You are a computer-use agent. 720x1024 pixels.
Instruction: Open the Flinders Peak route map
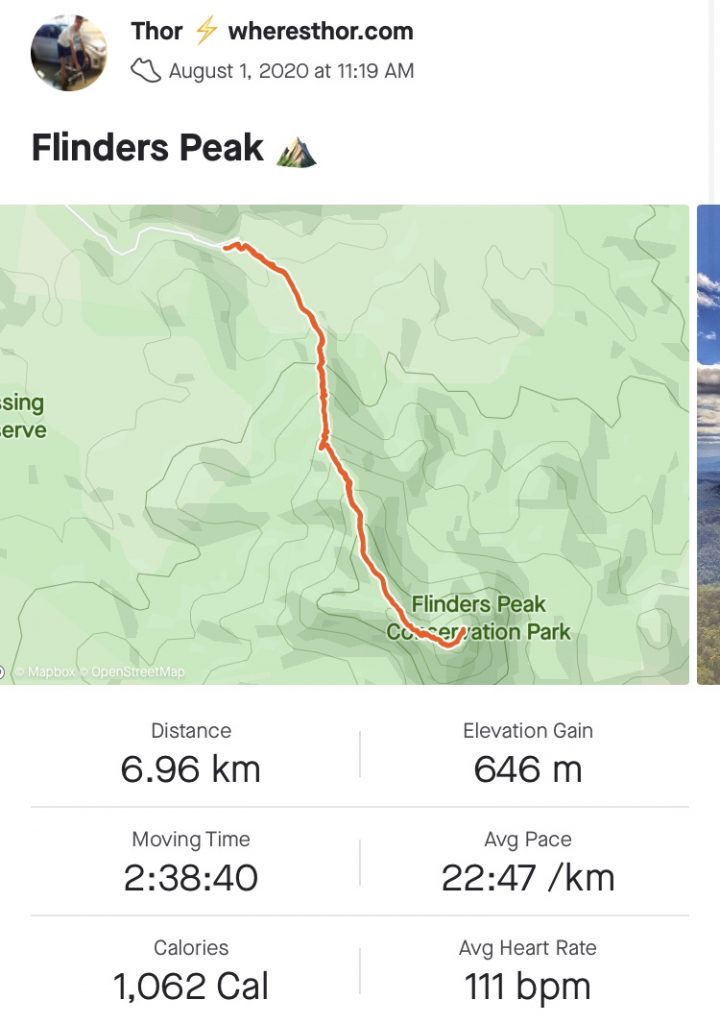pyautogui.click(x=344, y=444)
